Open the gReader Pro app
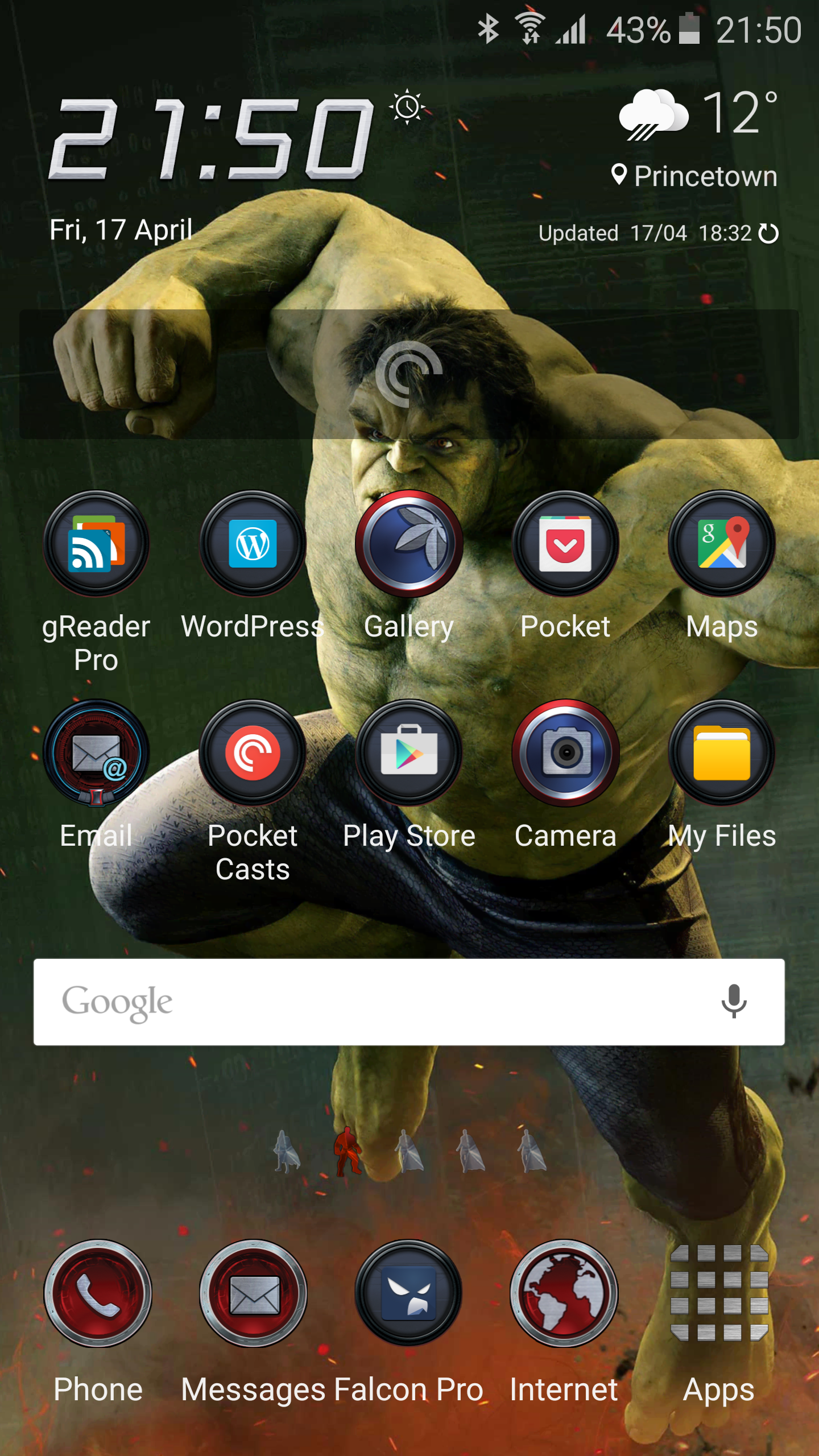This screenshot has height=1456, width=819. pyautogui.click(x=96, y=544)
